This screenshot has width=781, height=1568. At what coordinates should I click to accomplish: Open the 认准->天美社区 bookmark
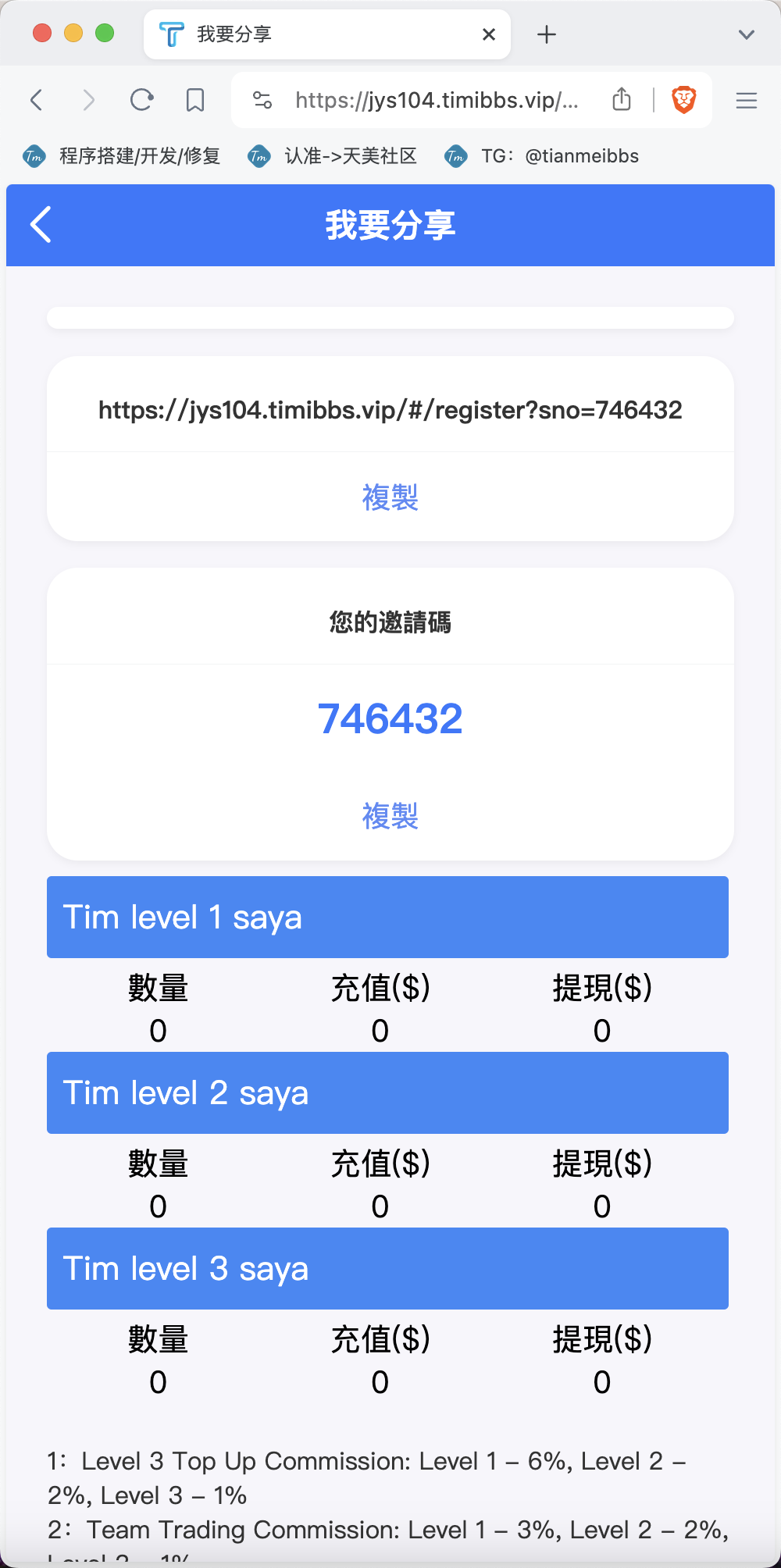click(x=332, y=156)
